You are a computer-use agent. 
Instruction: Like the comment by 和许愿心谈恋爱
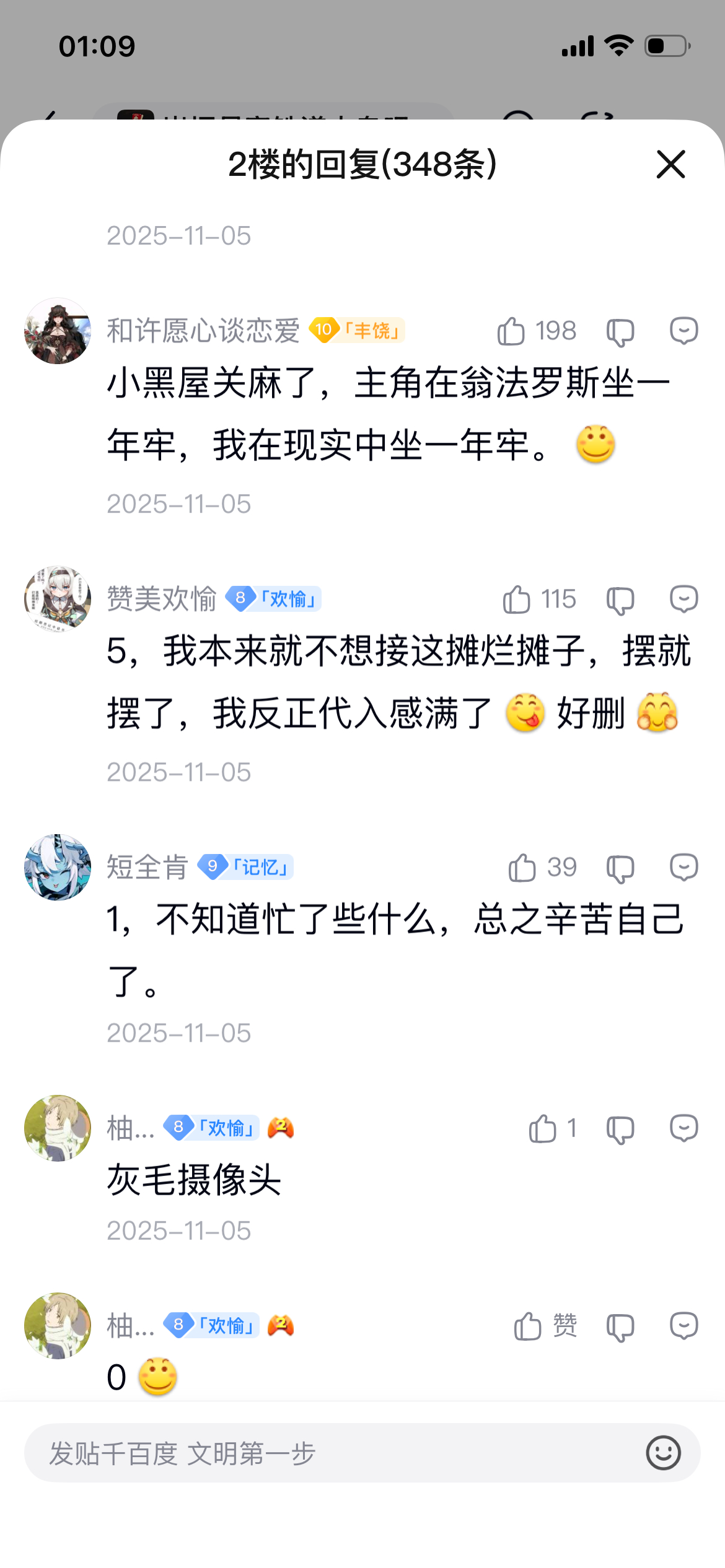[512, 331]
